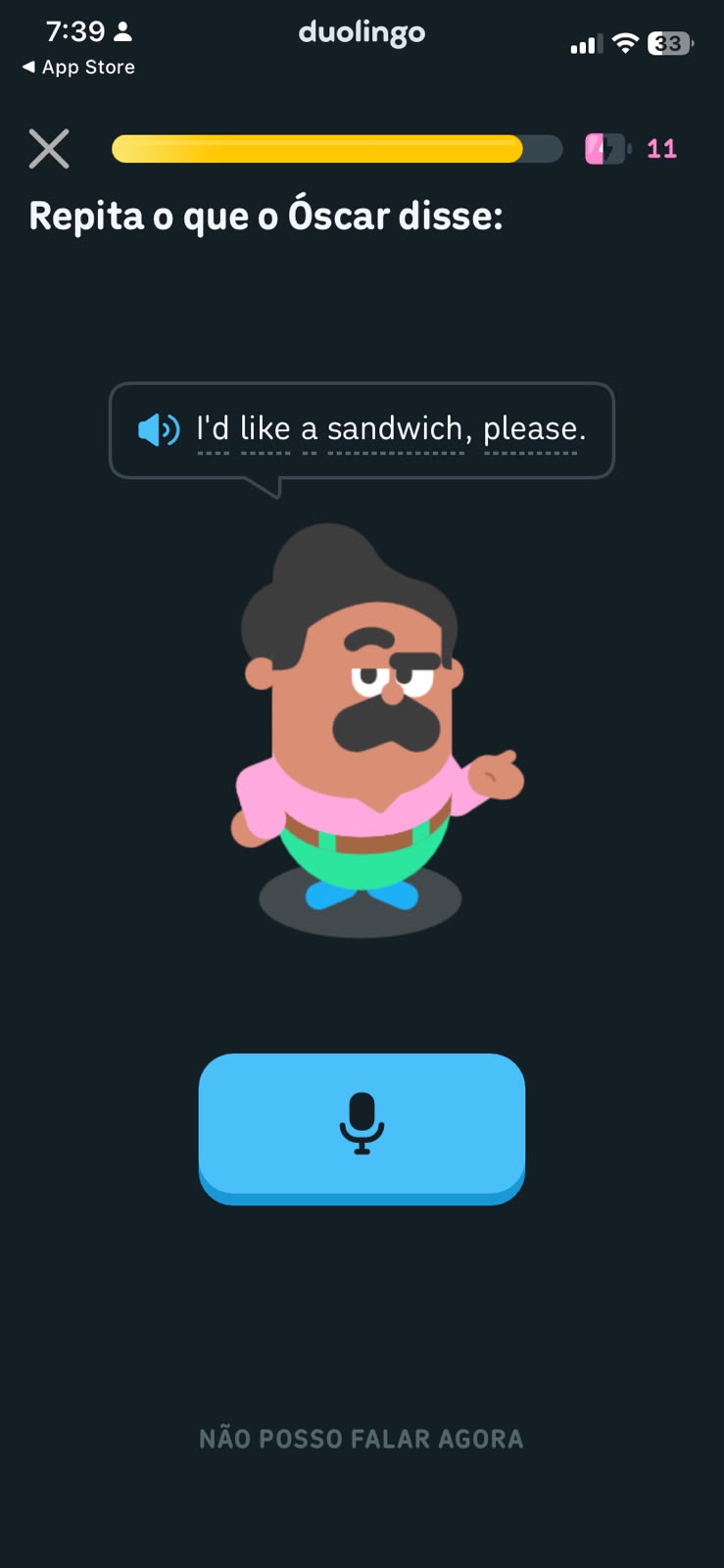Choose NÃO POSSO FALAR AGORA

(x=362, y=1439)
